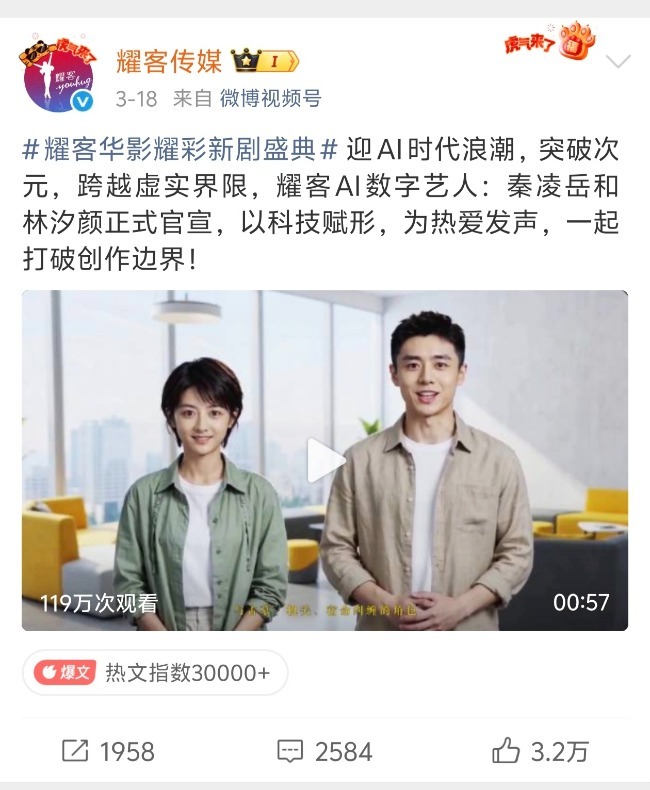Expand the post options chevron
Image resolution: width=650 pixels, height=790 pixels.
618,61
